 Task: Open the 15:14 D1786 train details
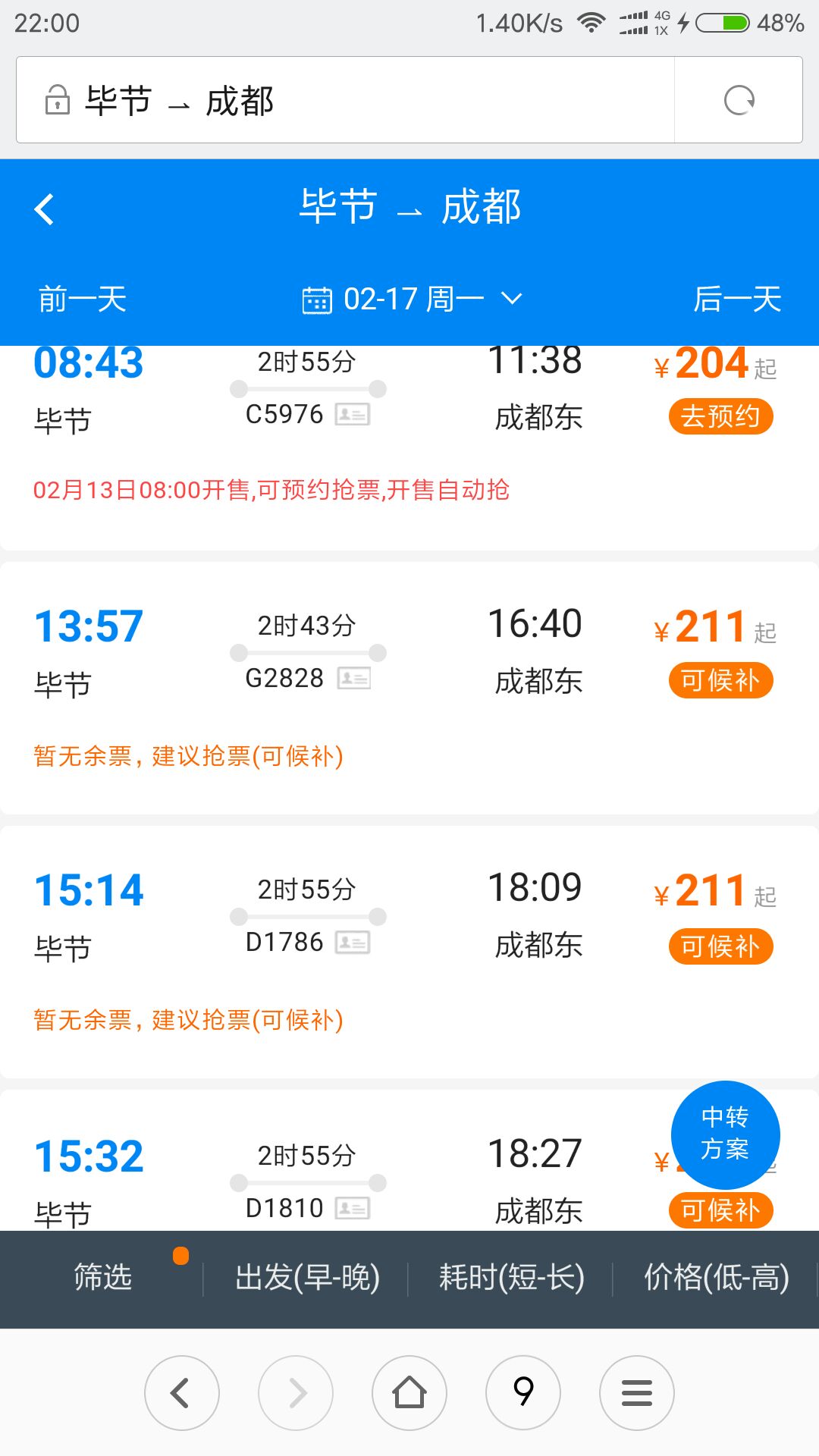[409, 952]
